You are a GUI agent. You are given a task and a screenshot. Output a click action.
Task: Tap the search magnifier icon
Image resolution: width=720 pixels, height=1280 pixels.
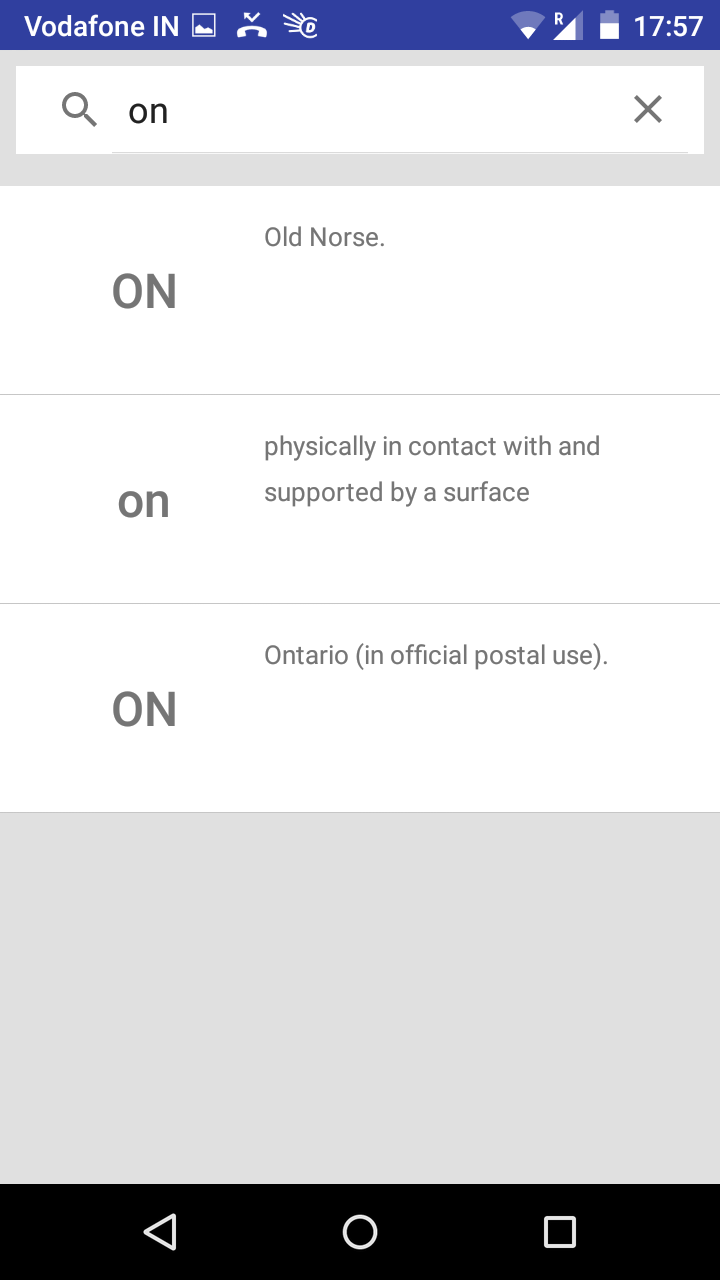click(79, 109)
